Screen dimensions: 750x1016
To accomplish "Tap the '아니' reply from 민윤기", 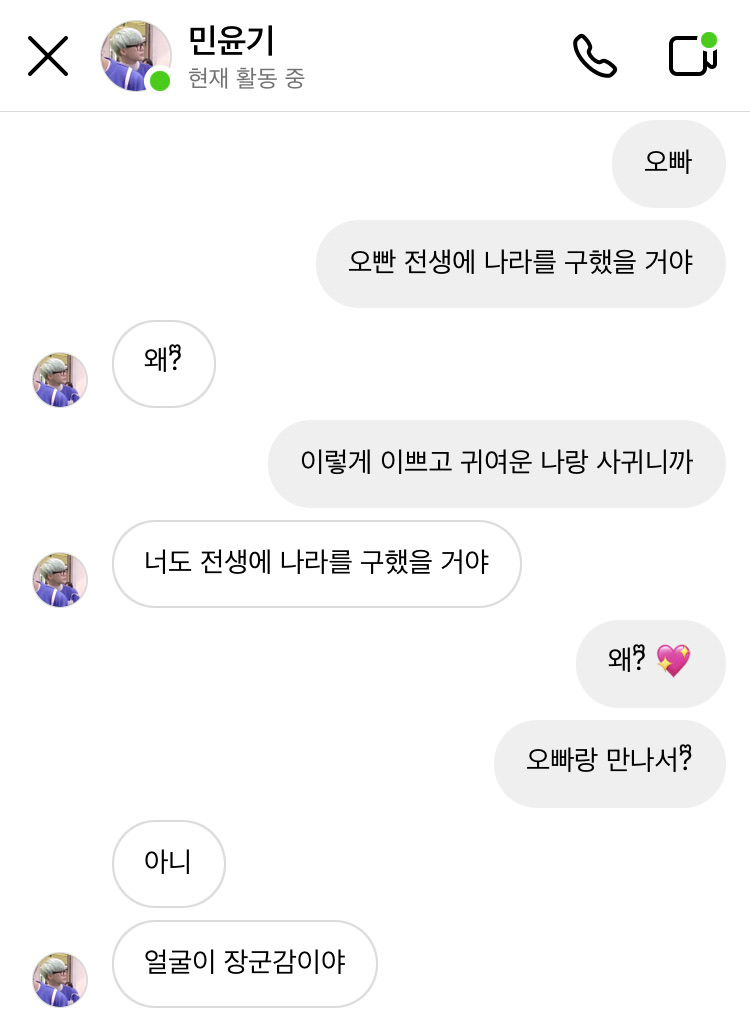I will click(x=168, y=863).
